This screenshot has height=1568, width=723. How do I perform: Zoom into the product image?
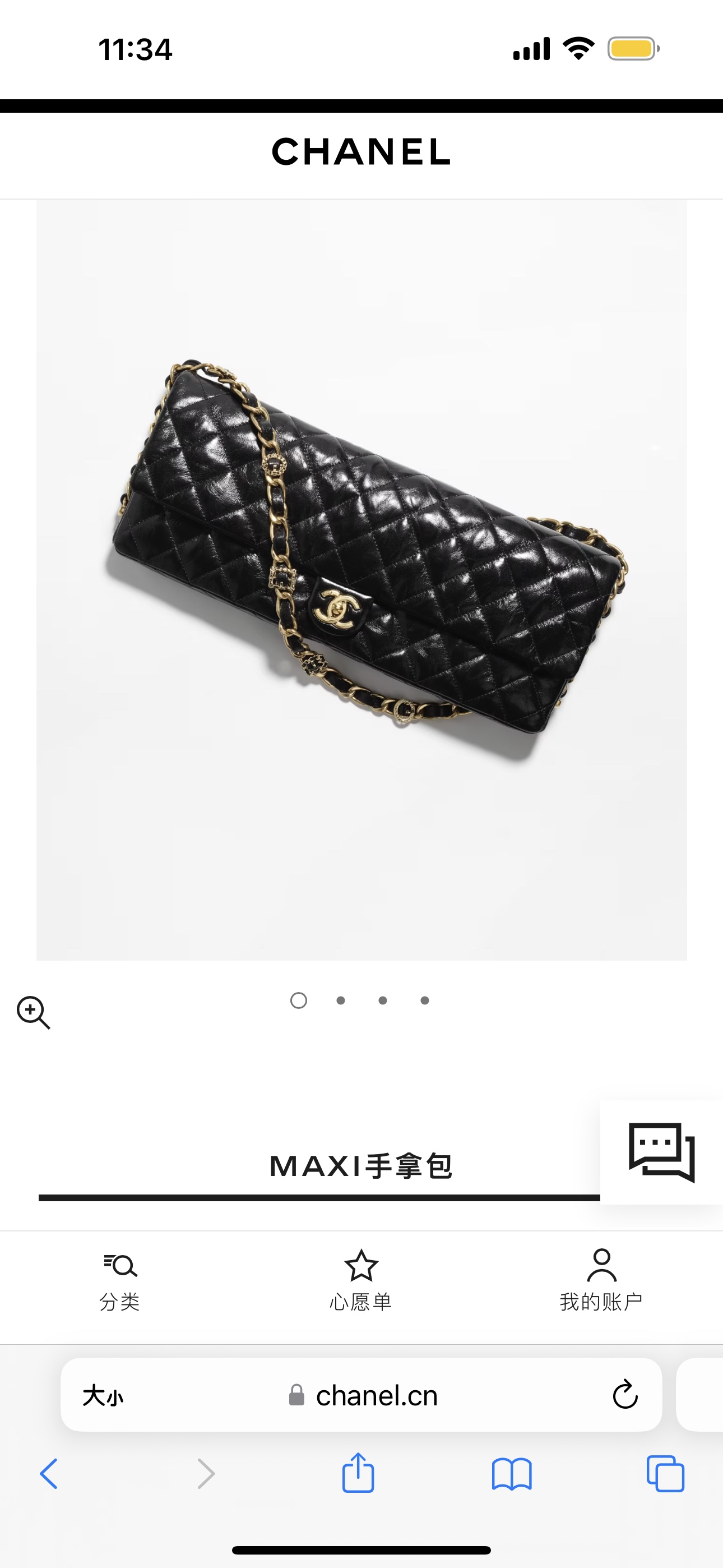pos(33,1012)
